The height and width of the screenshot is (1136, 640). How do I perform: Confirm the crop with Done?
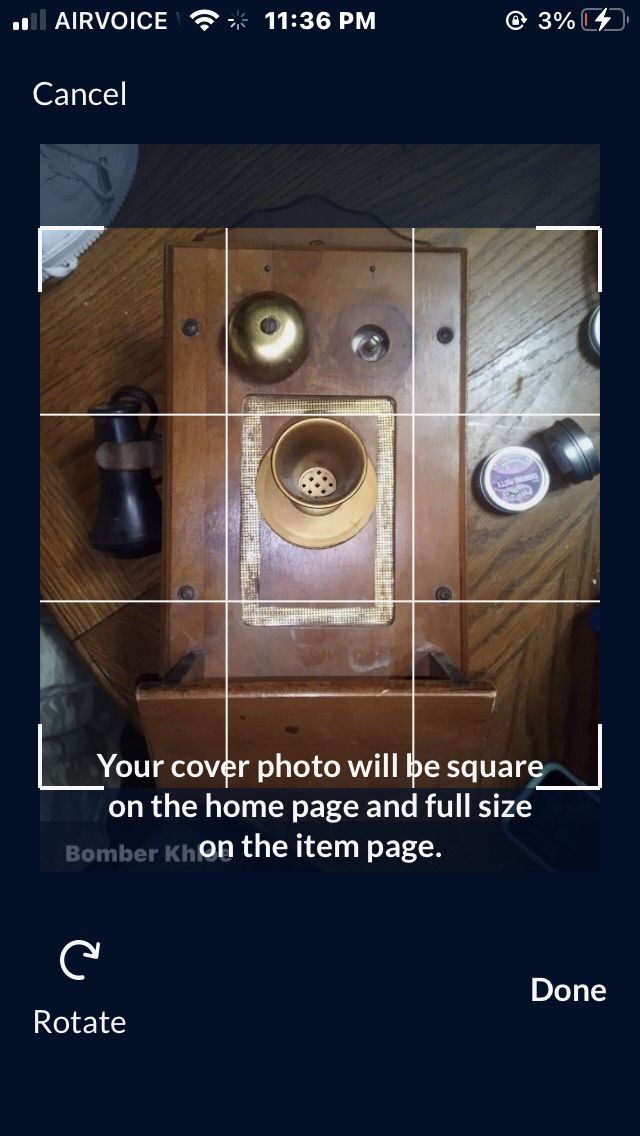tap(568, 990)
